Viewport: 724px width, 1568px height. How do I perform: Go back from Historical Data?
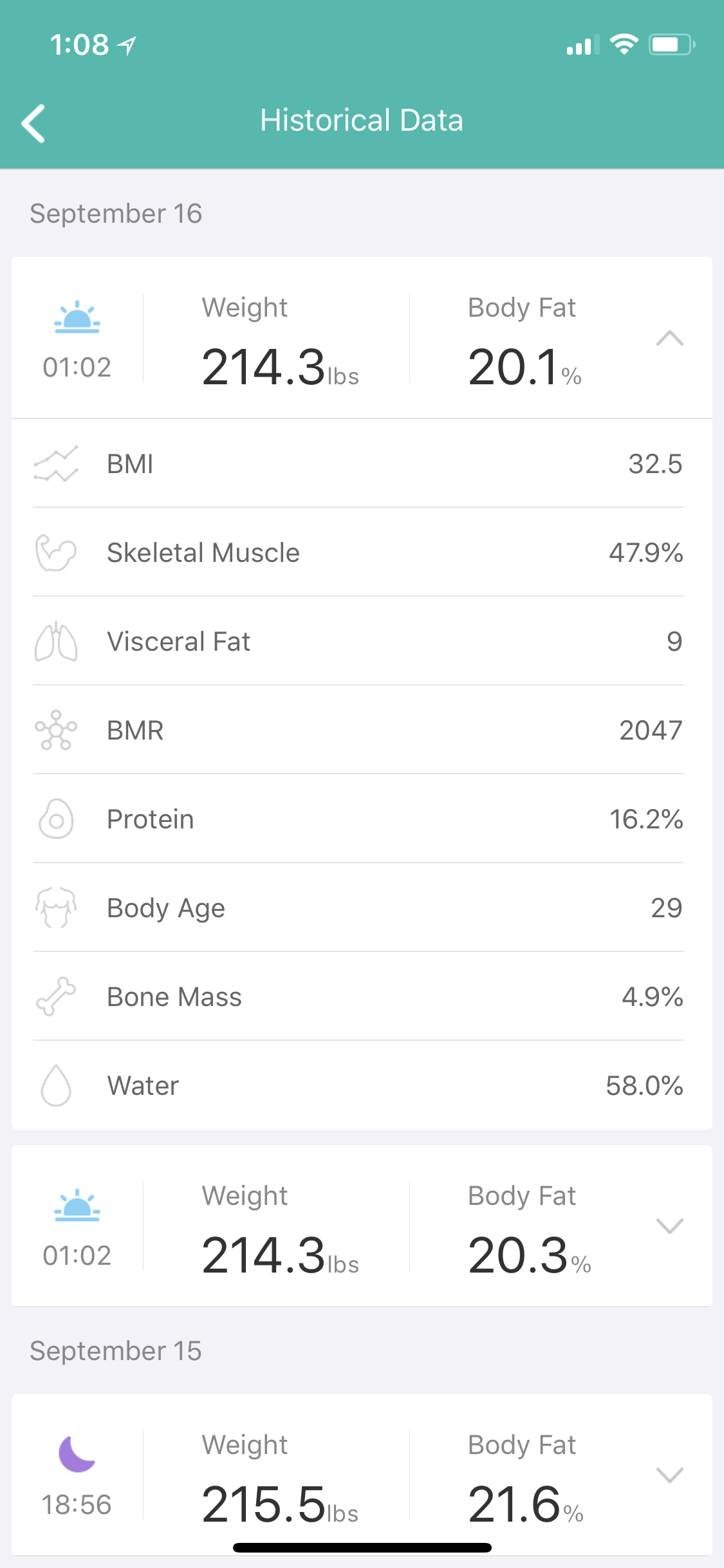pos(33,122)
